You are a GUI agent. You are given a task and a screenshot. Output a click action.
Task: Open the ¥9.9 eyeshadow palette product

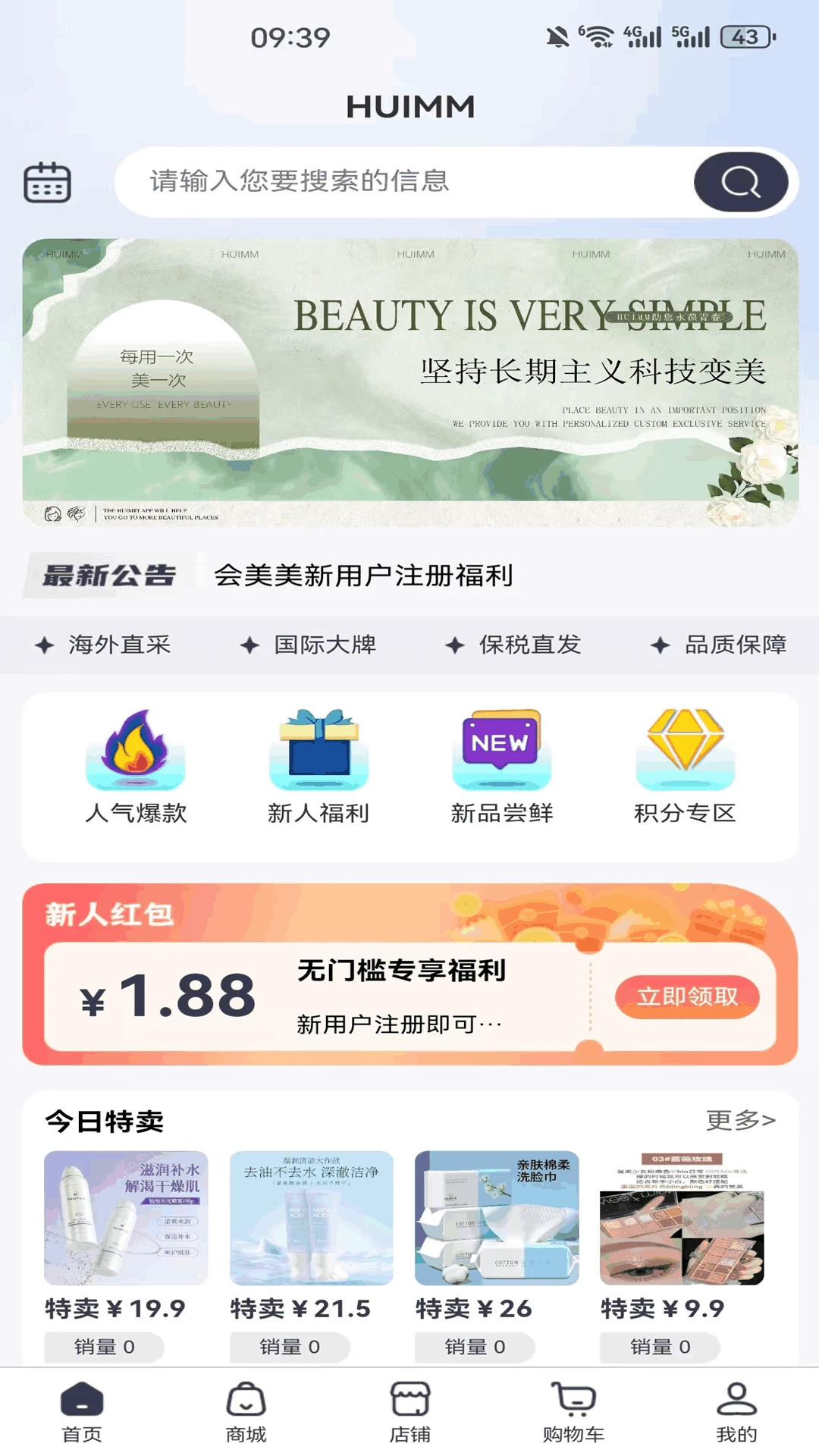682,1219
